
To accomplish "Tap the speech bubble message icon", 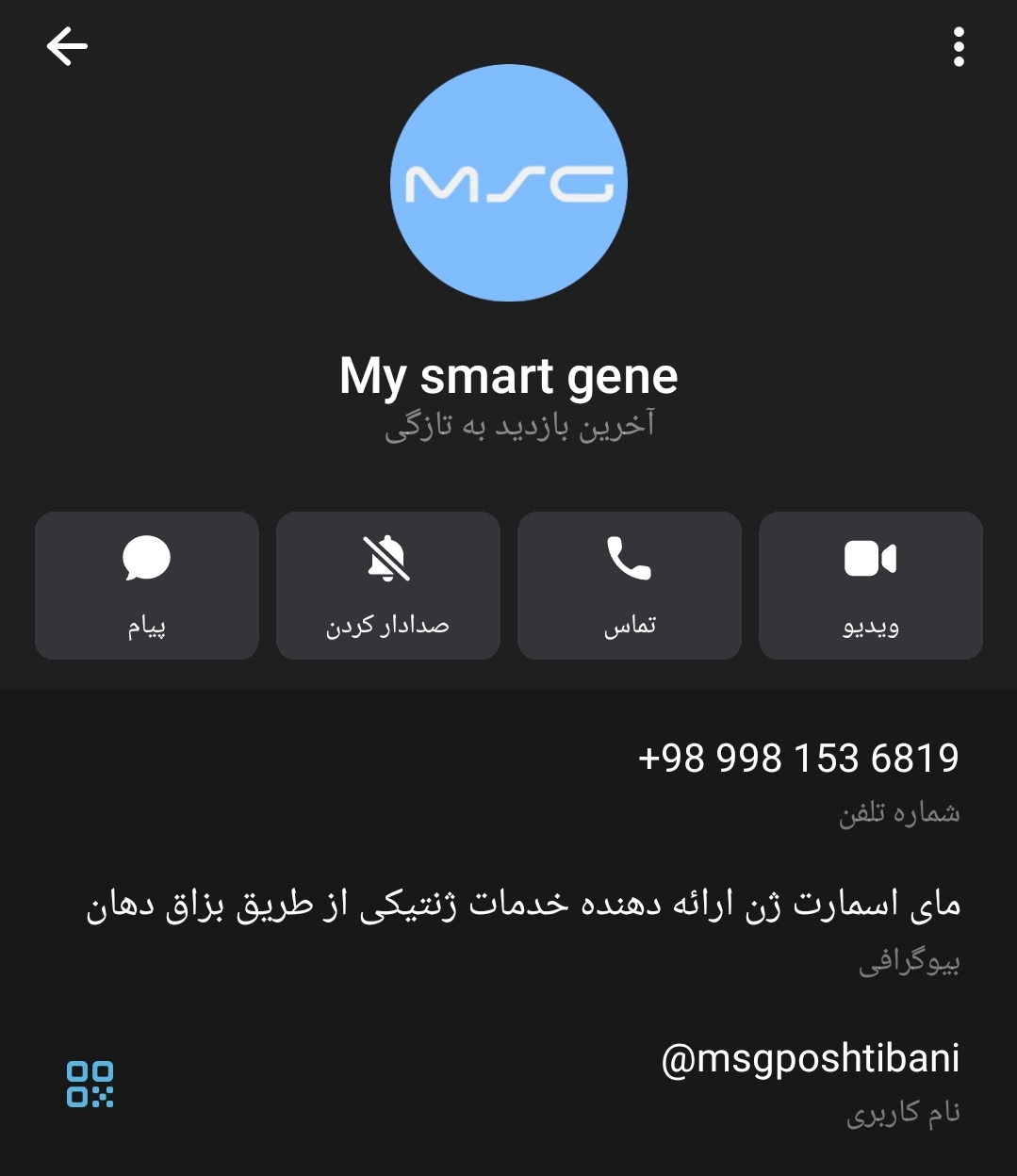I will click(146, 558).
